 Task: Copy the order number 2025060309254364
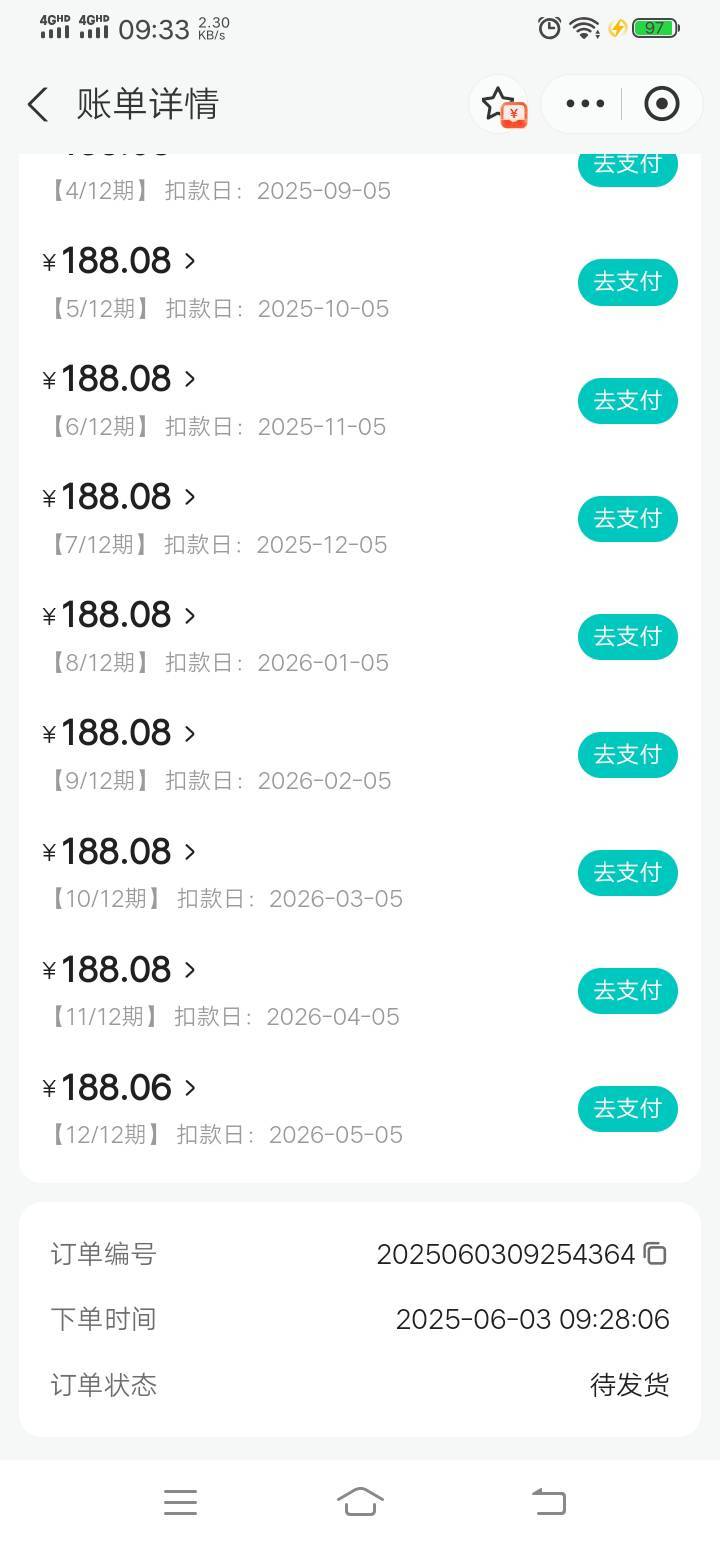(656, 1253)
